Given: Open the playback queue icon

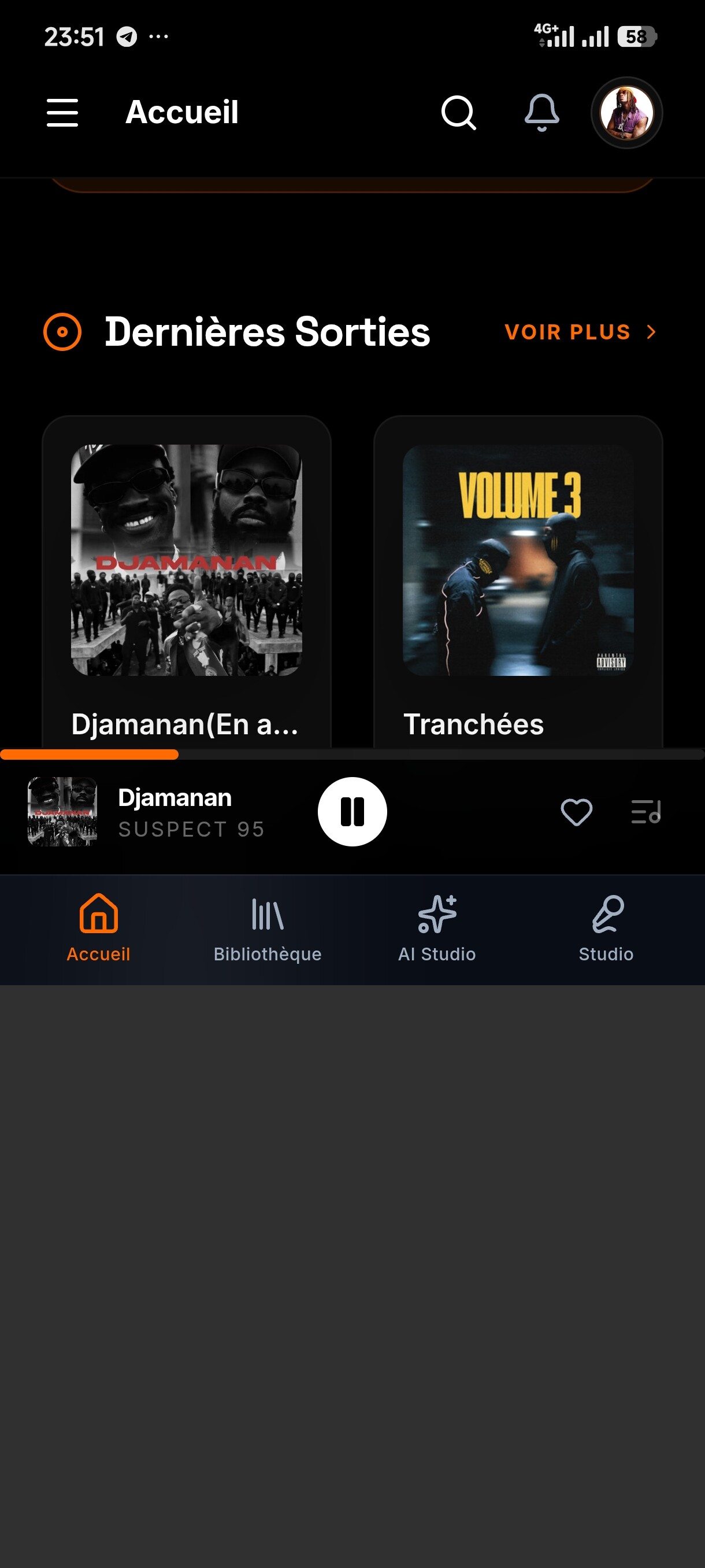Looking at the screenshot, I should (x=645, y=812).
